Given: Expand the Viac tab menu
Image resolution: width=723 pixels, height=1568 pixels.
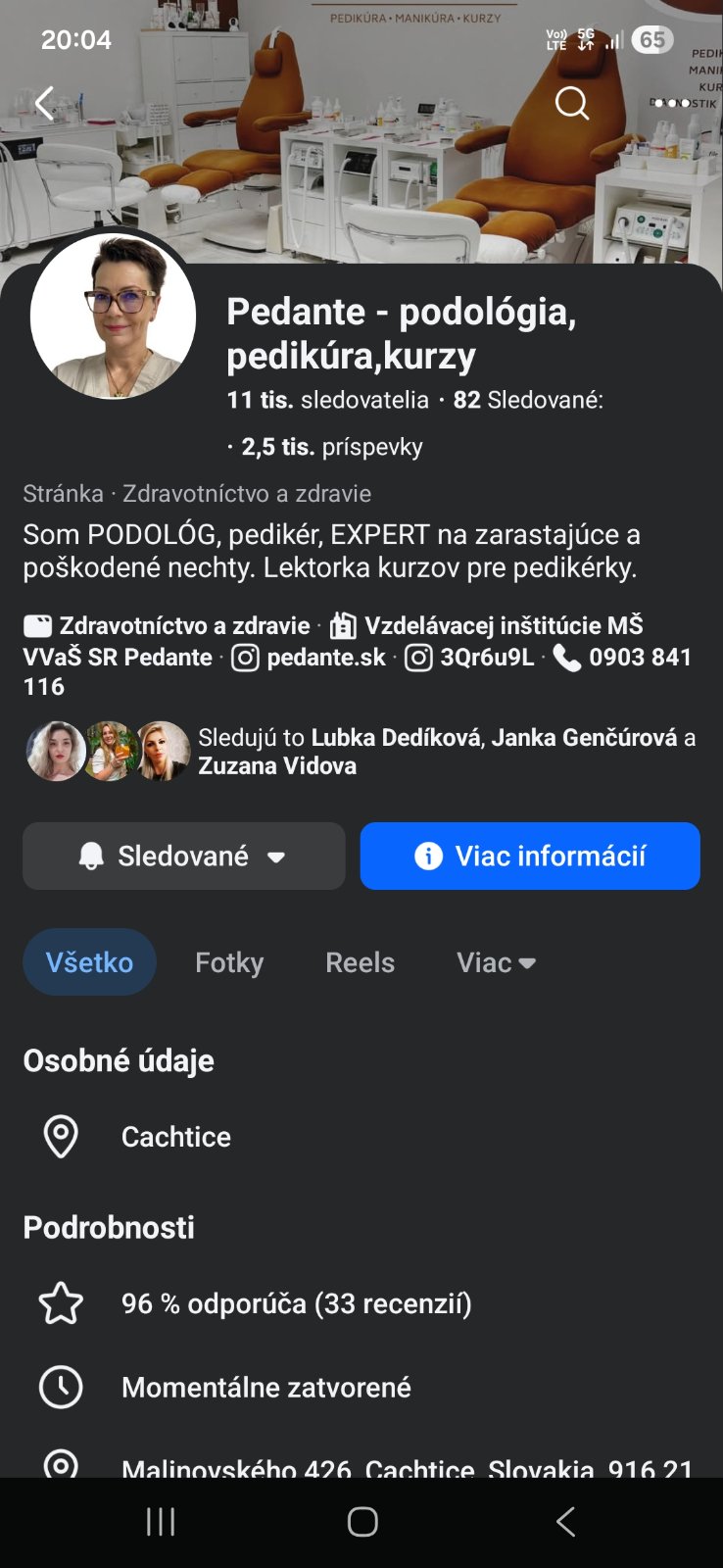Looking at the screenshot, I should pos(496,962).
